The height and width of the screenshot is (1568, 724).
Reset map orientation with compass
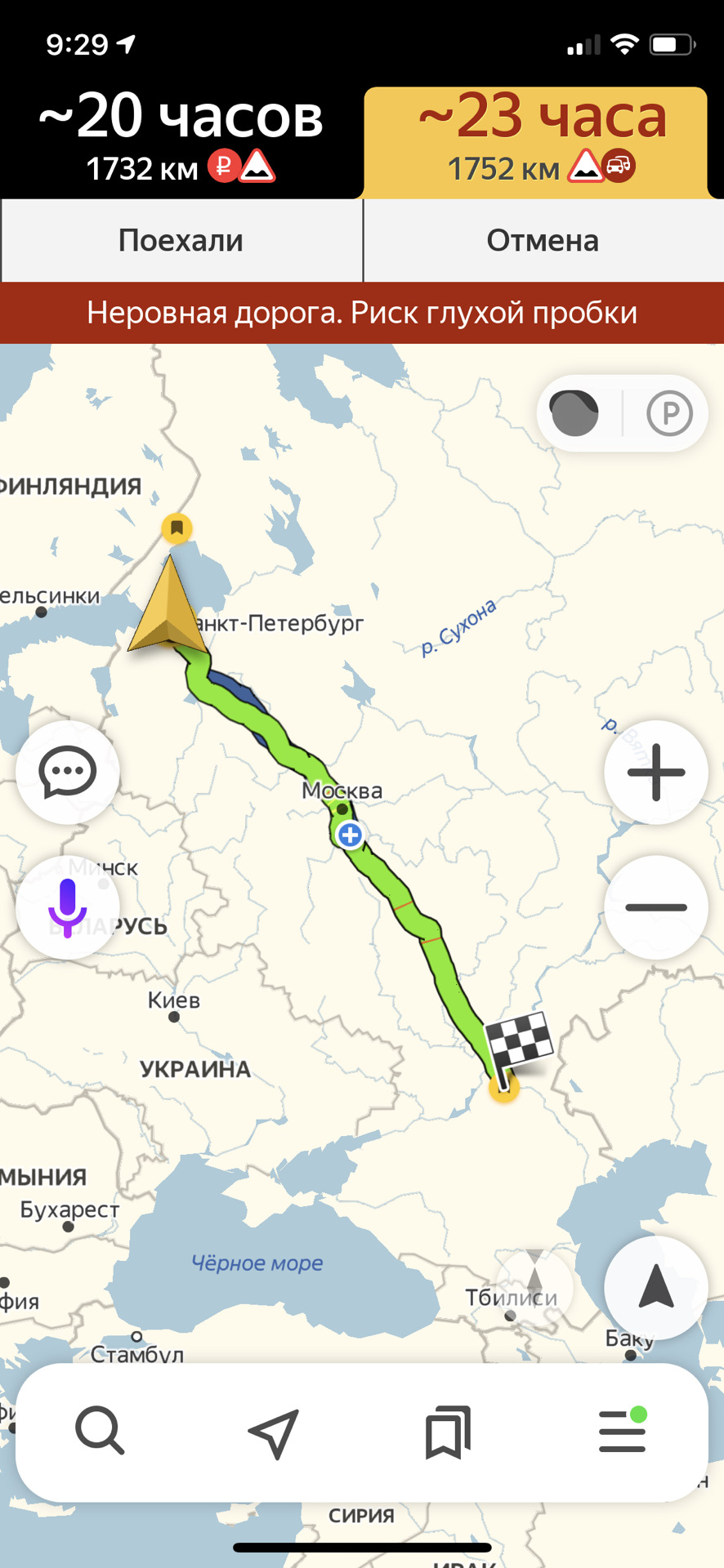[534, 1284]
